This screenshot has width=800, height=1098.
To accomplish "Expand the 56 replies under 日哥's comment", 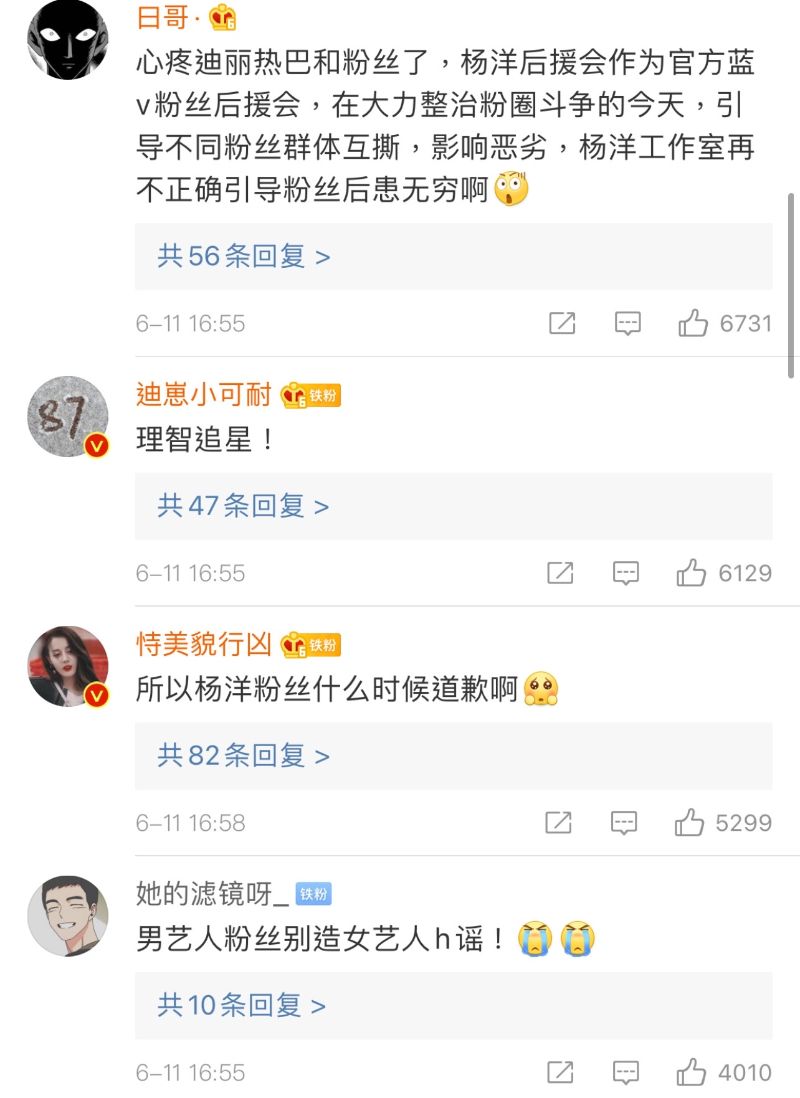I will 243,257.
